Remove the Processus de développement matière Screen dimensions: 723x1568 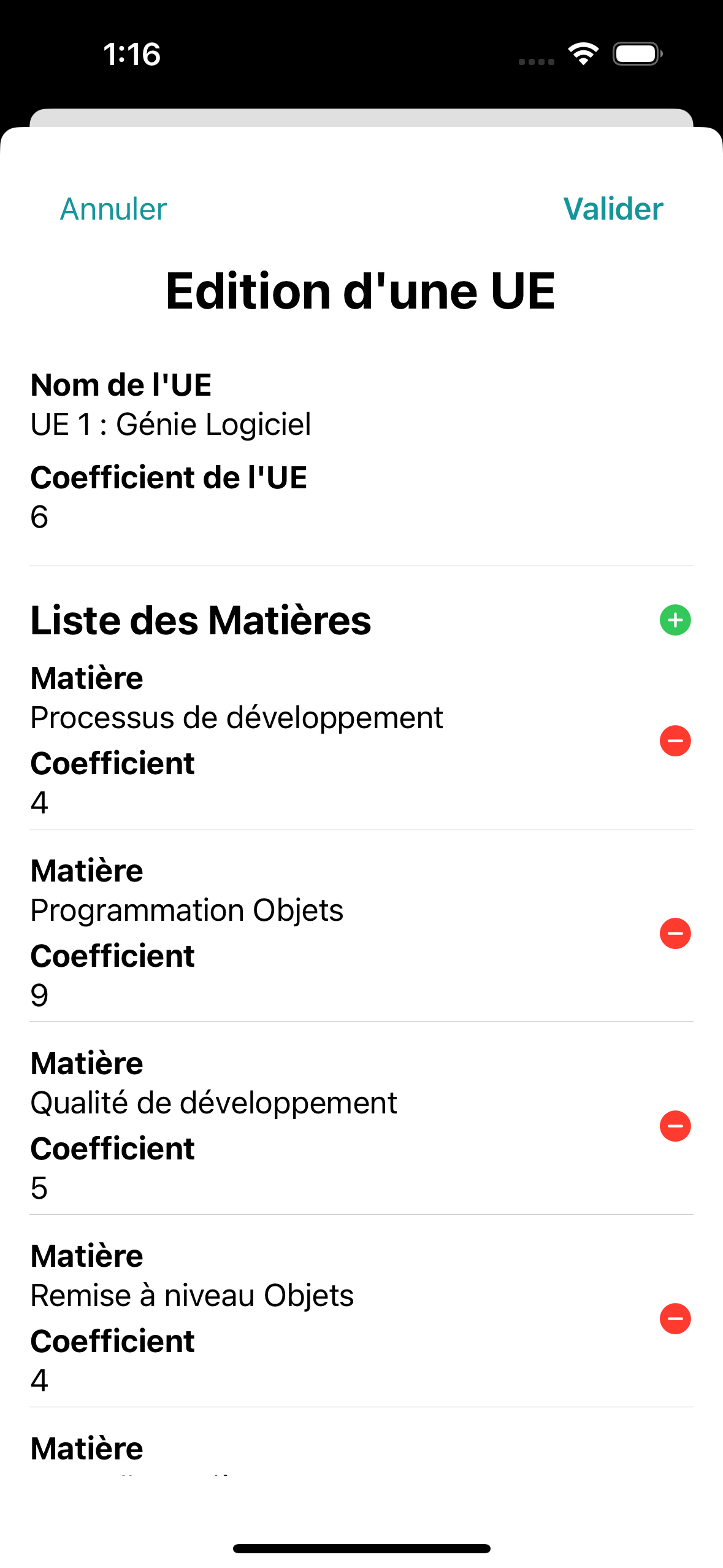tap(675, 740)
